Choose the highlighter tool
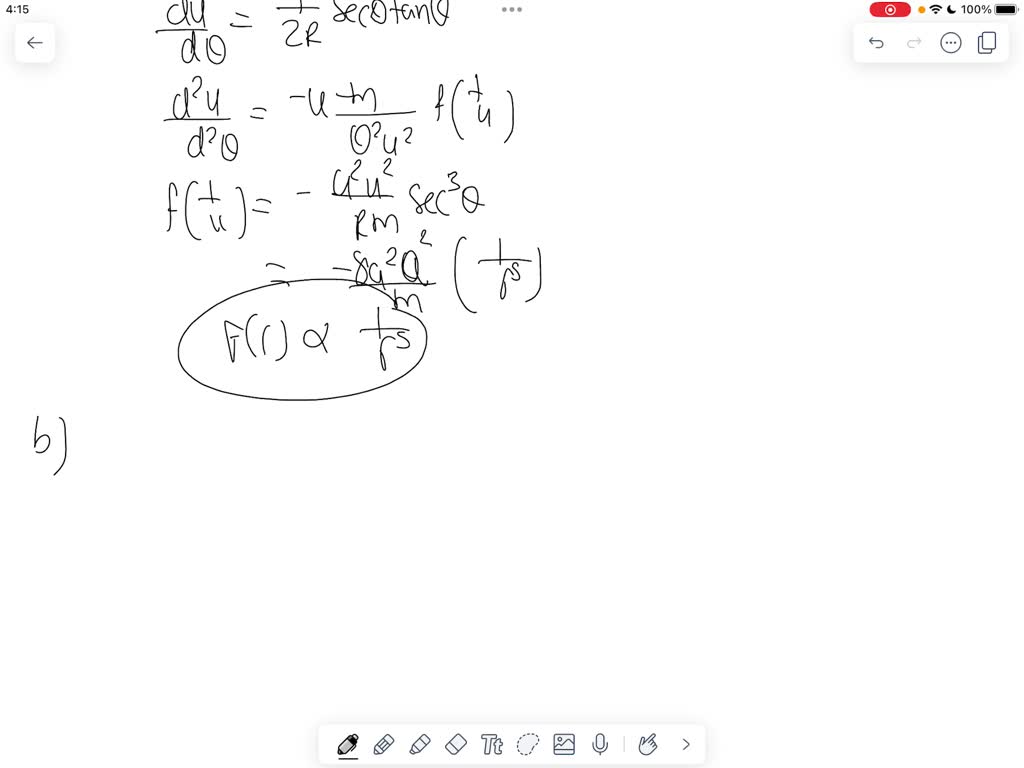The width and height of the screenshot is (1024, 768). (x=420, y=744)
